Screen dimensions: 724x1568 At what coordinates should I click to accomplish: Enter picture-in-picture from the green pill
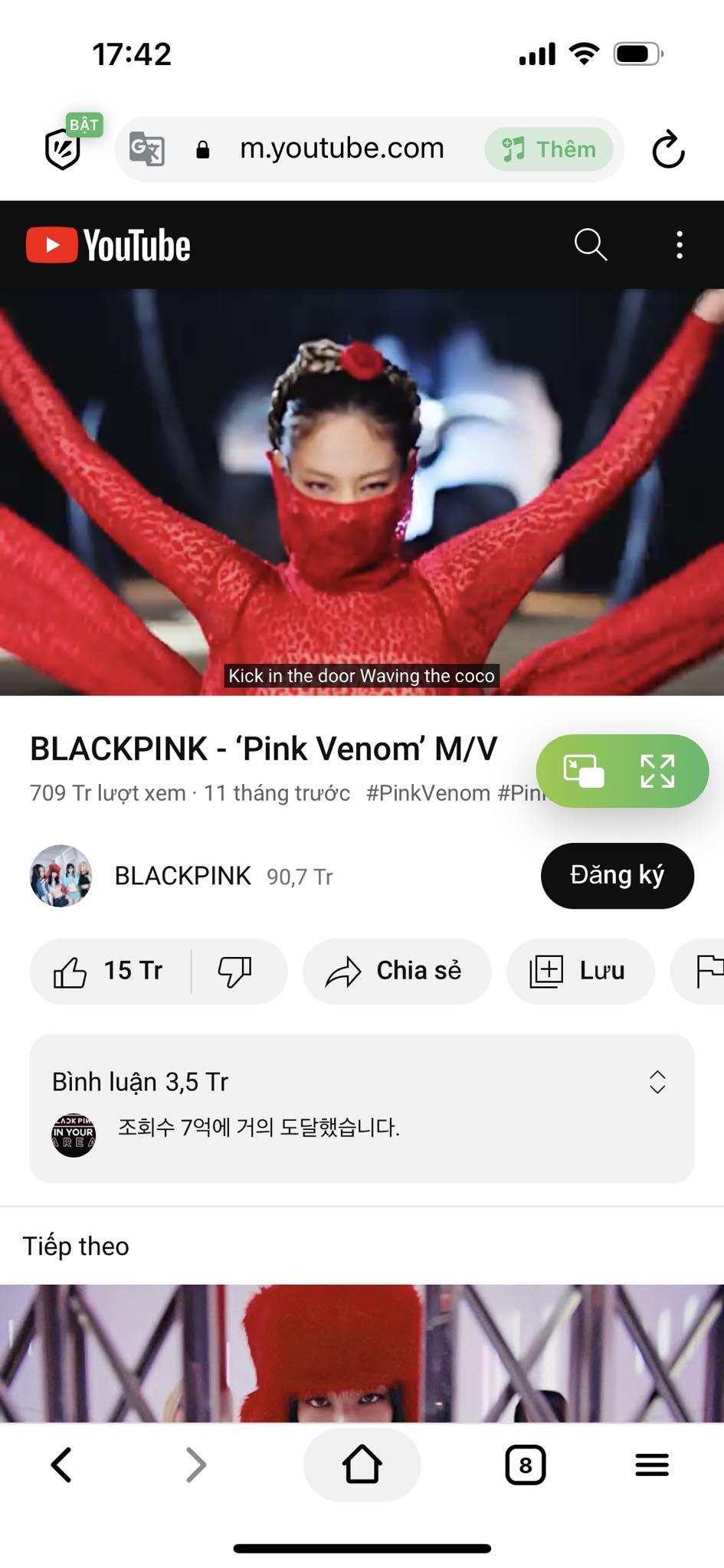click(584, 771)
